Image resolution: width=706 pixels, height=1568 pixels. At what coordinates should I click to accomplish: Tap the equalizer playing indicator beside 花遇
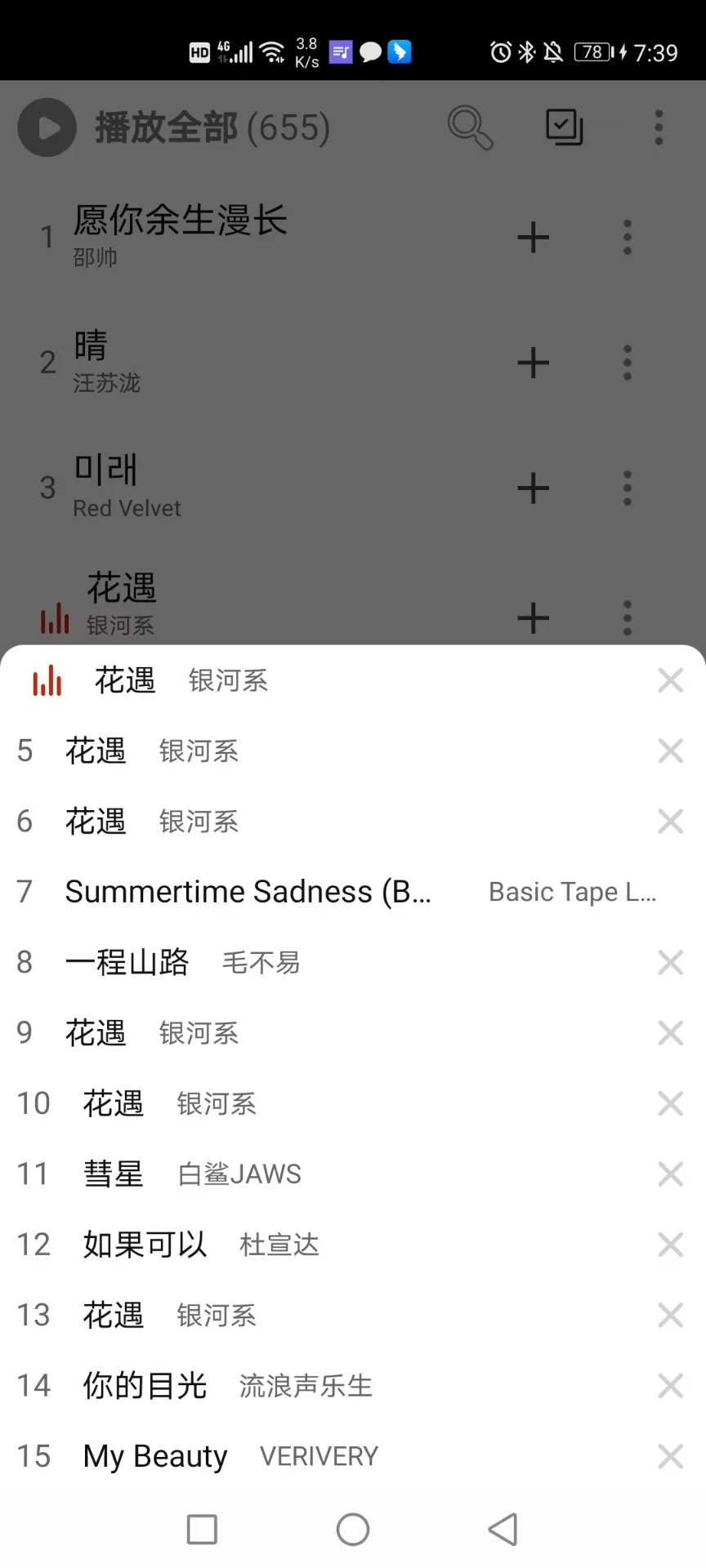[x=47, y=679]
